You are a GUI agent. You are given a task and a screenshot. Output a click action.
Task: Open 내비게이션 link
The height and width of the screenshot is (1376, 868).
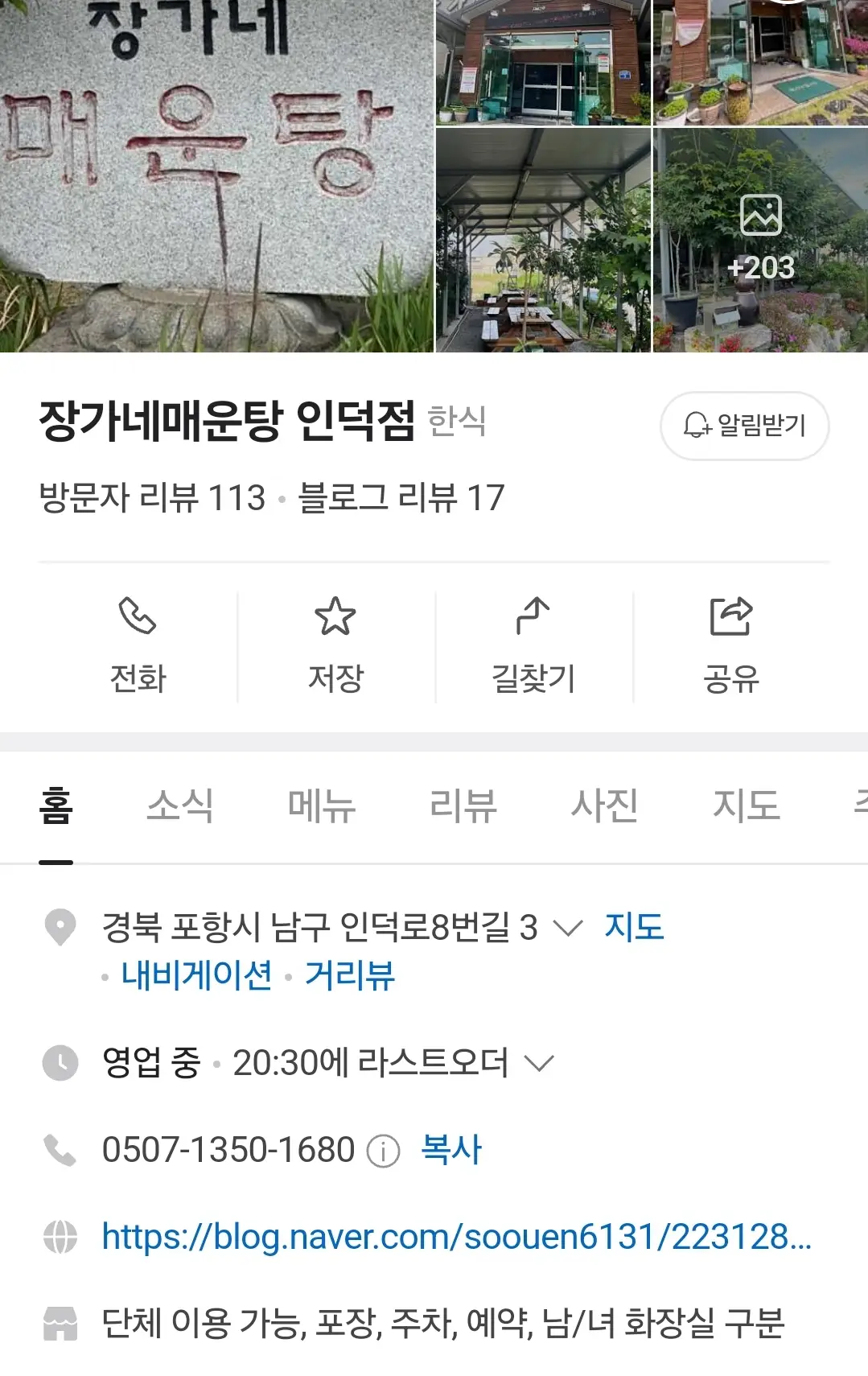[196, 976]
